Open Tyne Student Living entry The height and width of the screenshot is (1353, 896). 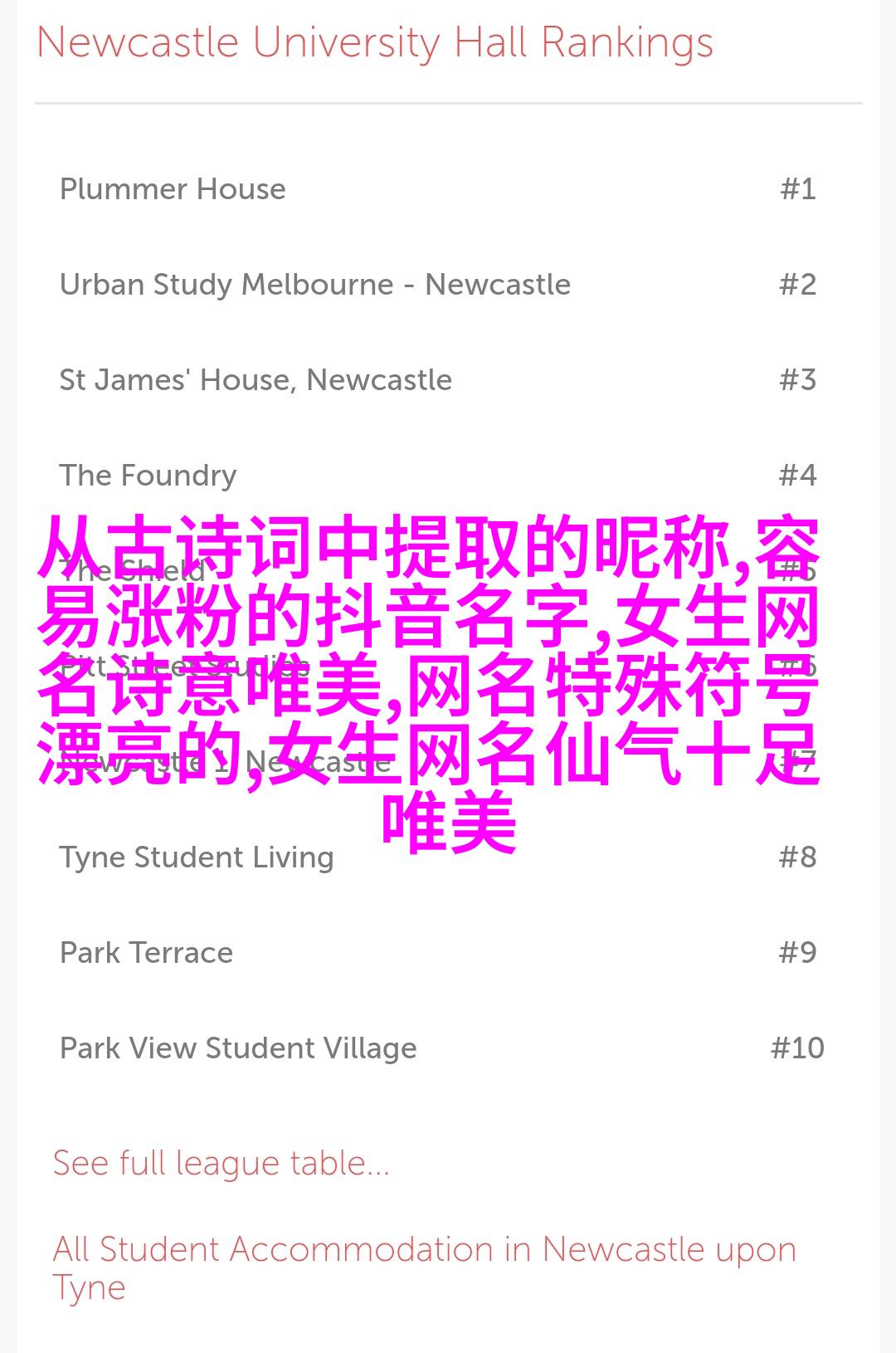coord(196,857)
